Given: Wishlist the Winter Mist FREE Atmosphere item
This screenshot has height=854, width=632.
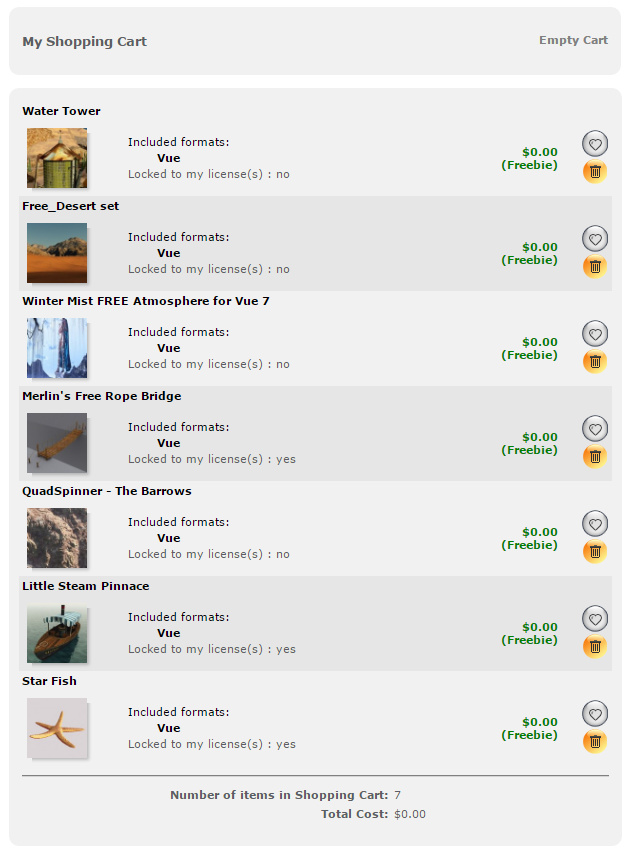Looking at the screenshot, I should tap(595, 334).
